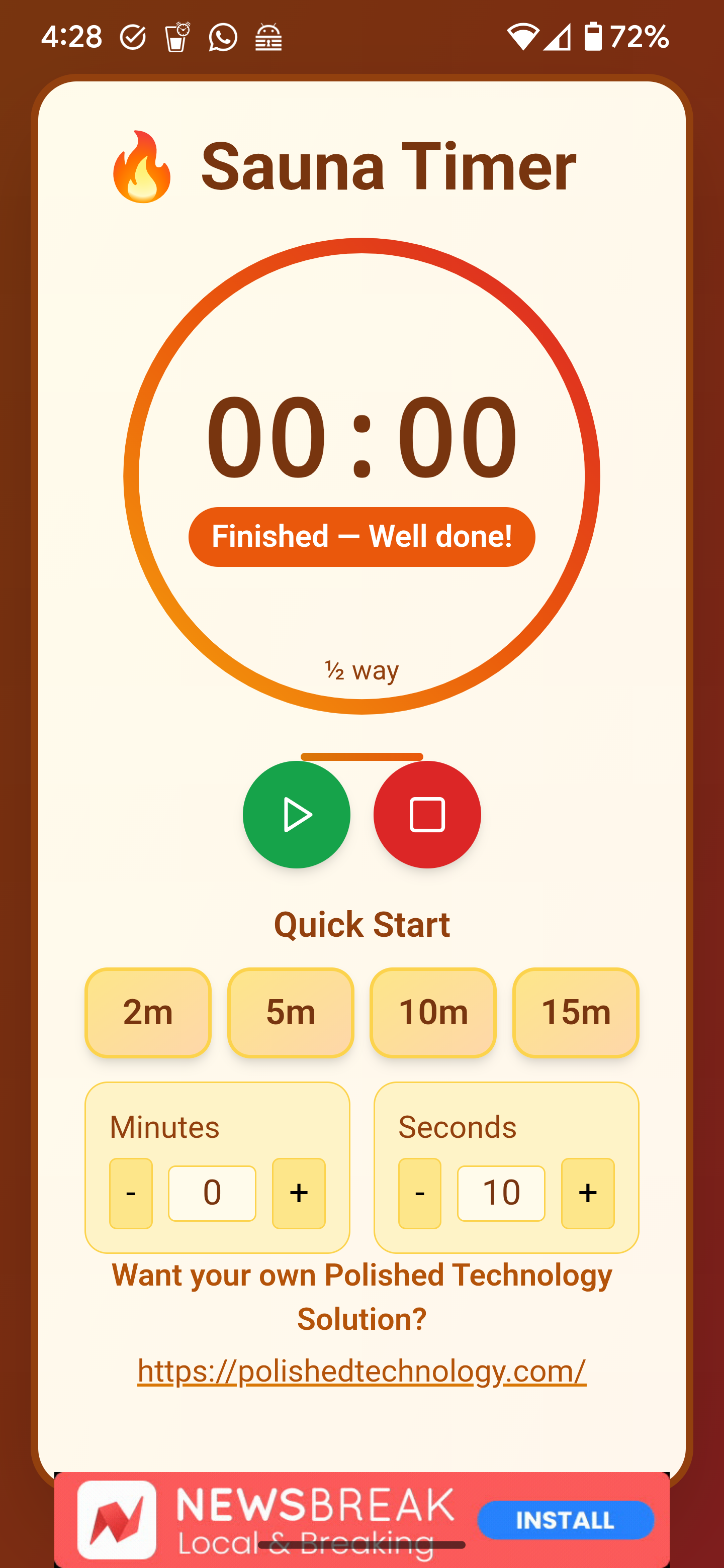Viewport: 724px width, 1568px height.
Task: Stop the running timer
Action: tap(426, 815)
